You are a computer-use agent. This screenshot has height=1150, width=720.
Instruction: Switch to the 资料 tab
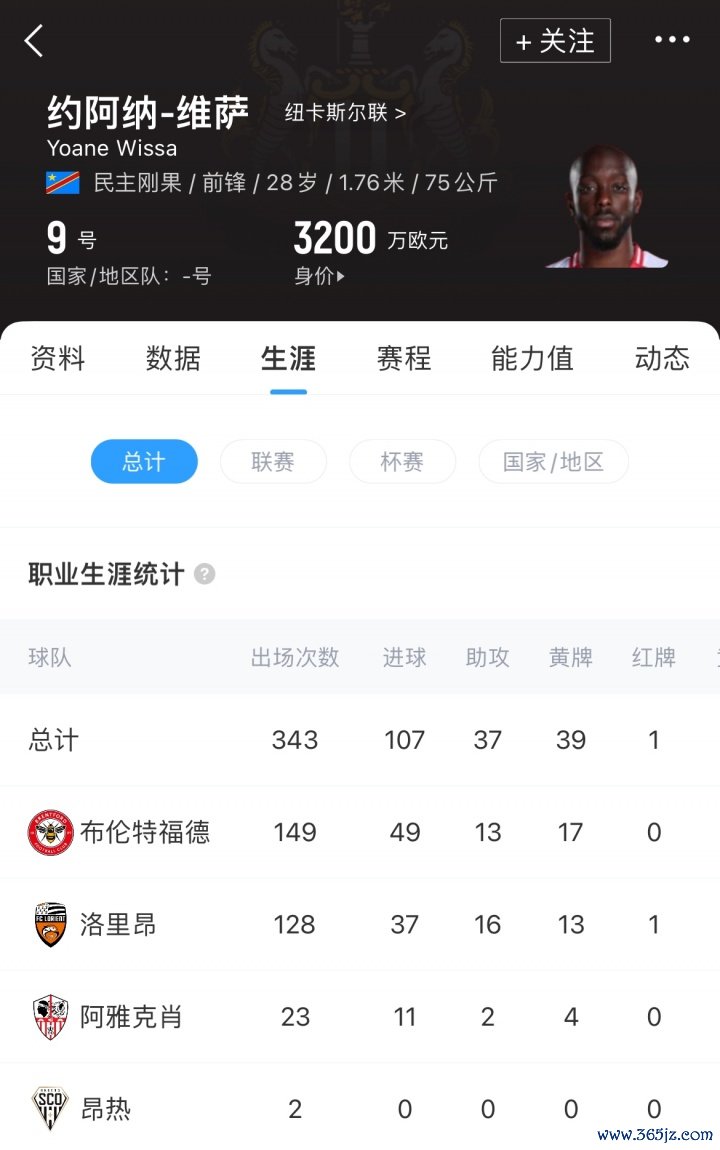tap(58, 358)
